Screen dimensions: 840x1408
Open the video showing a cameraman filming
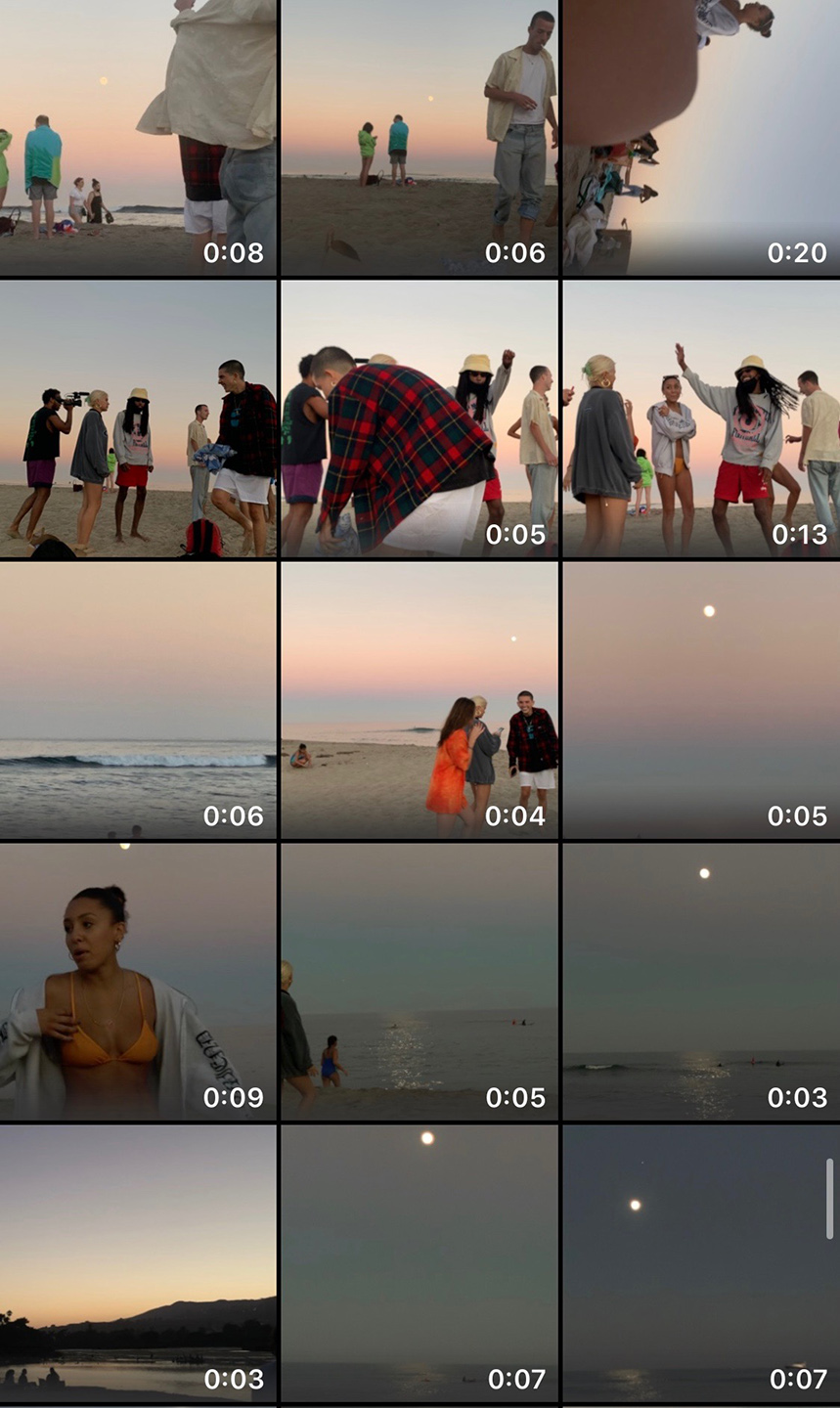[x=138, y=418]
